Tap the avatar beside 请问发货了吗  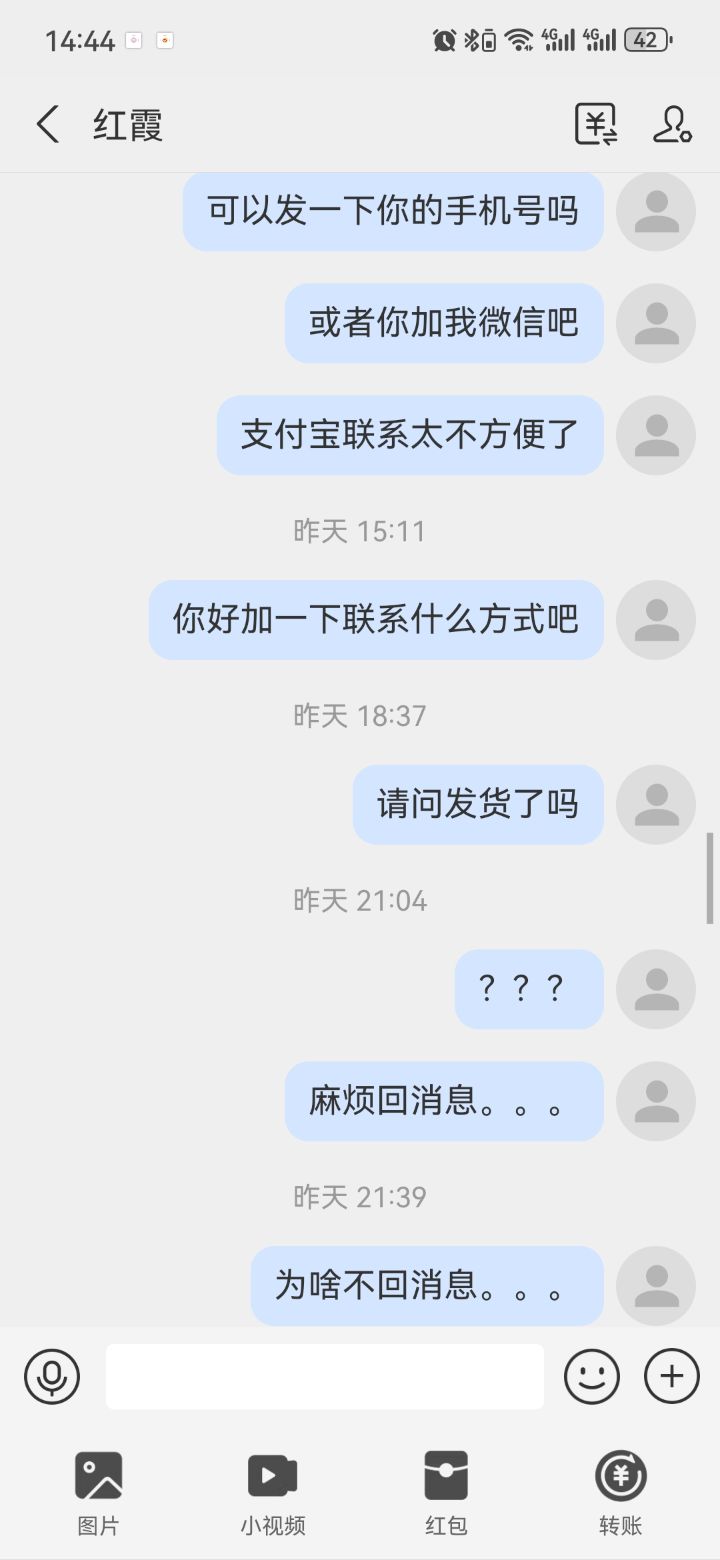coord(656,804)
